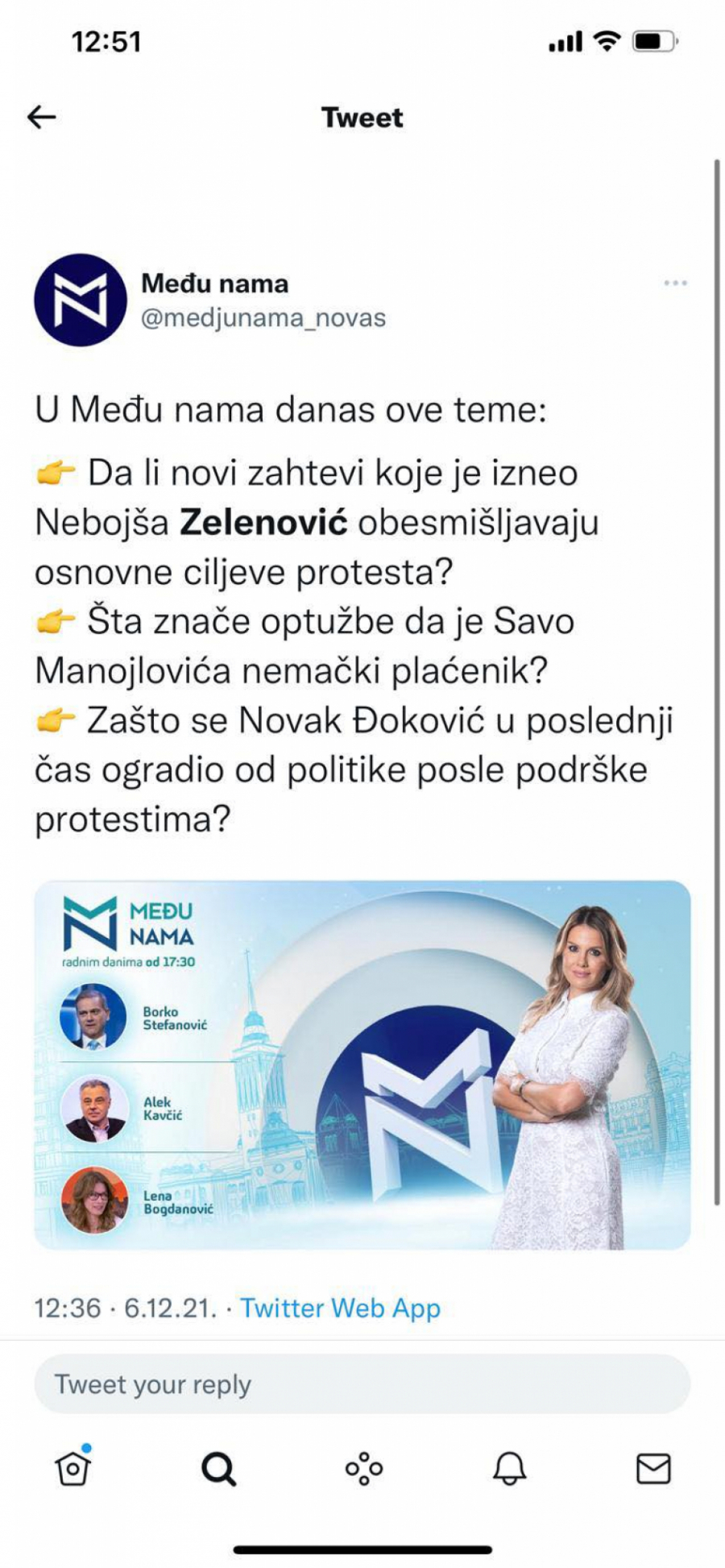The height and width of the screenshot is (1568, 725).
Task: Open the Home feed icon
Action: click(72, 1469)
